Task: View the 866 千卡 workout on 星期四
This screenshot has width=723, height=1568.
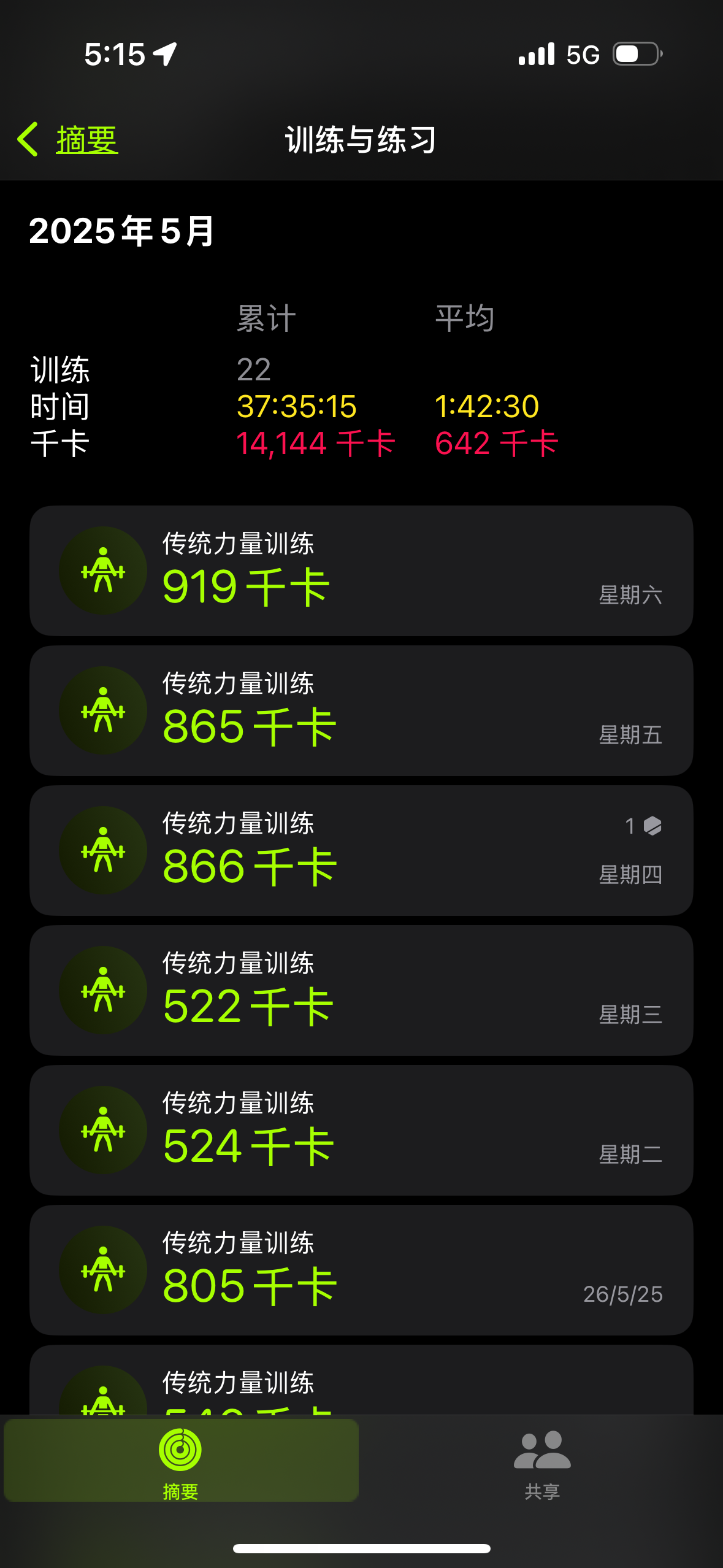Action: coord(361,850)
